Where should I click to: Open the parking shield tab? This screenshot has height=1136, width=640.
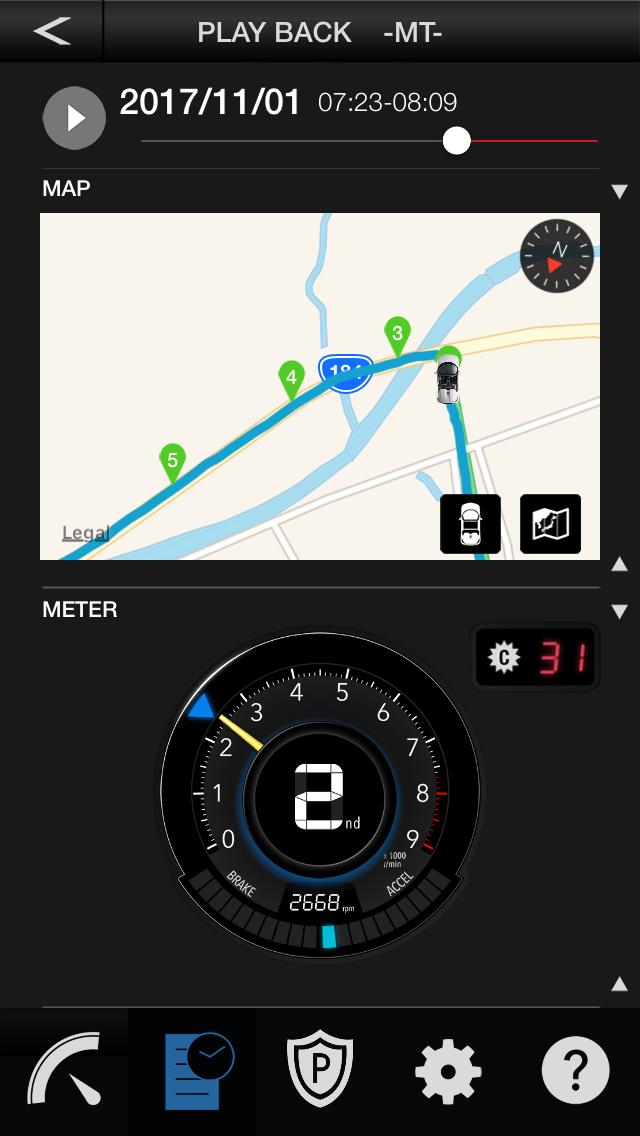pos(320,1072)
